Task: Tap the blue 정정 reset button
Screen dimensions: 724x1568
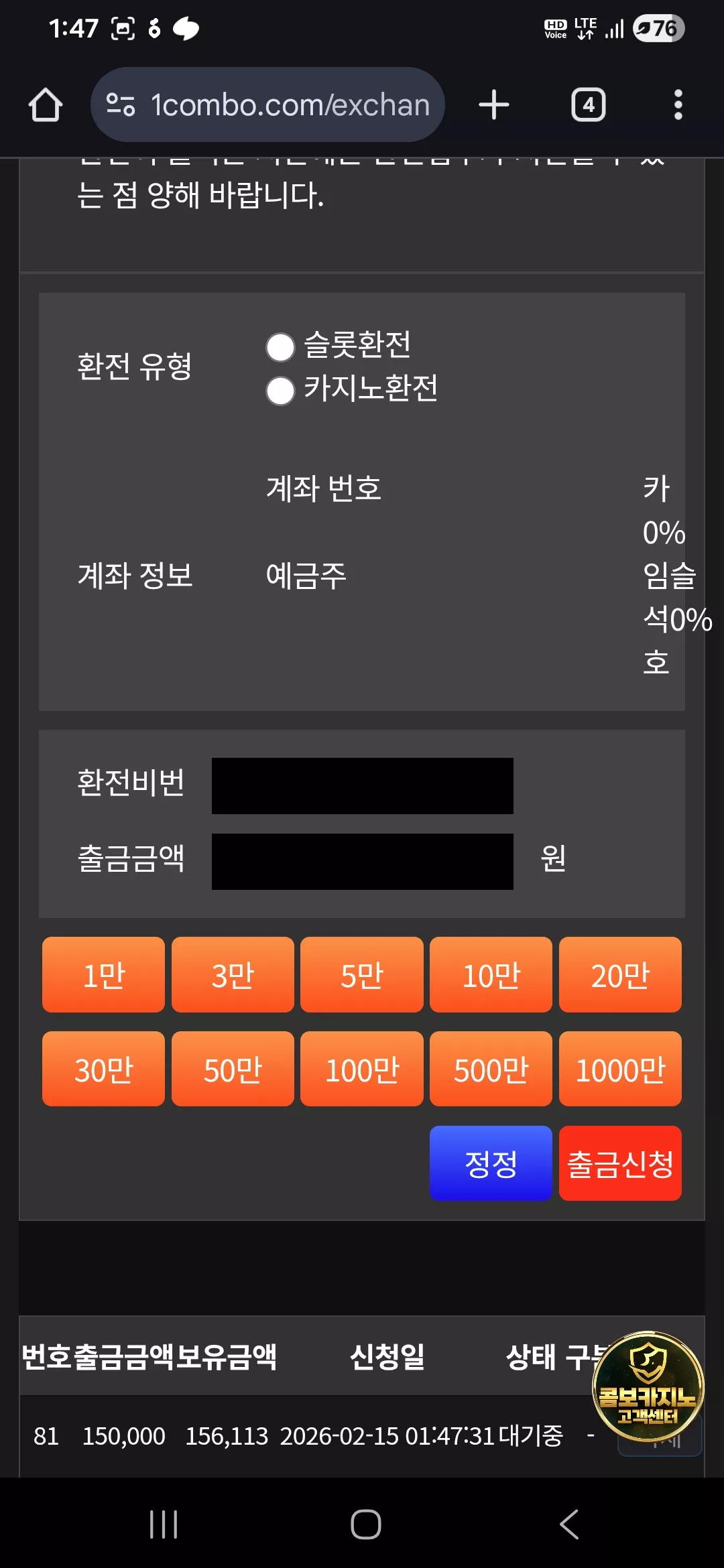Action: (x=491, y=1163)
